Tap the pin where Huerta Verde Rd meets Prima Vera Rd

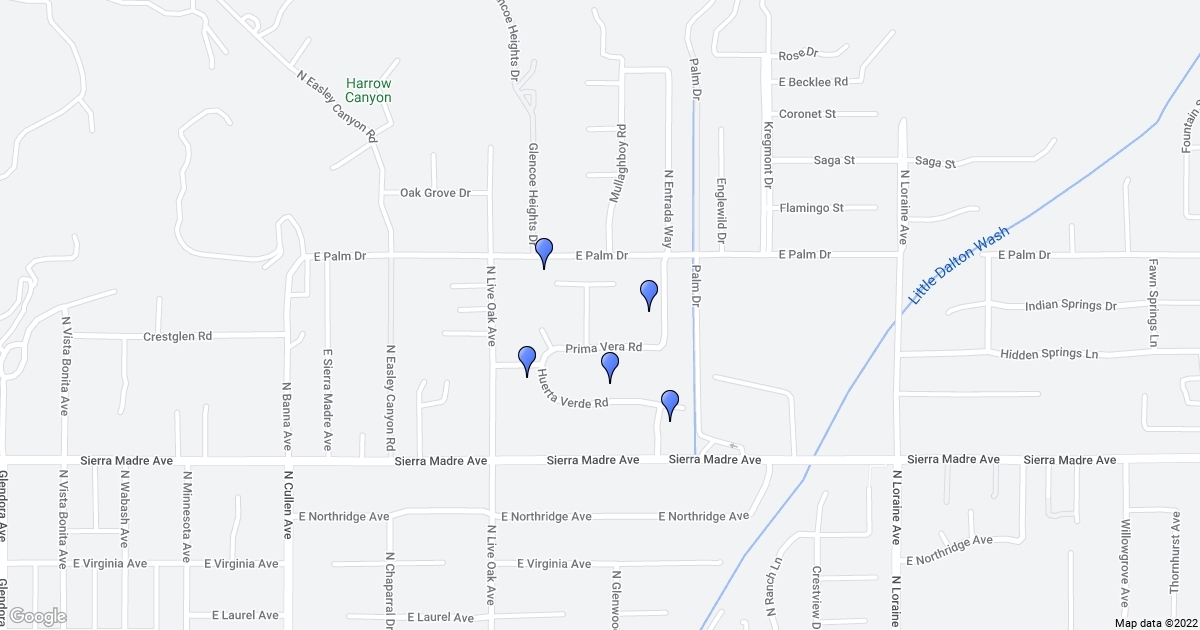pos(527,358)
